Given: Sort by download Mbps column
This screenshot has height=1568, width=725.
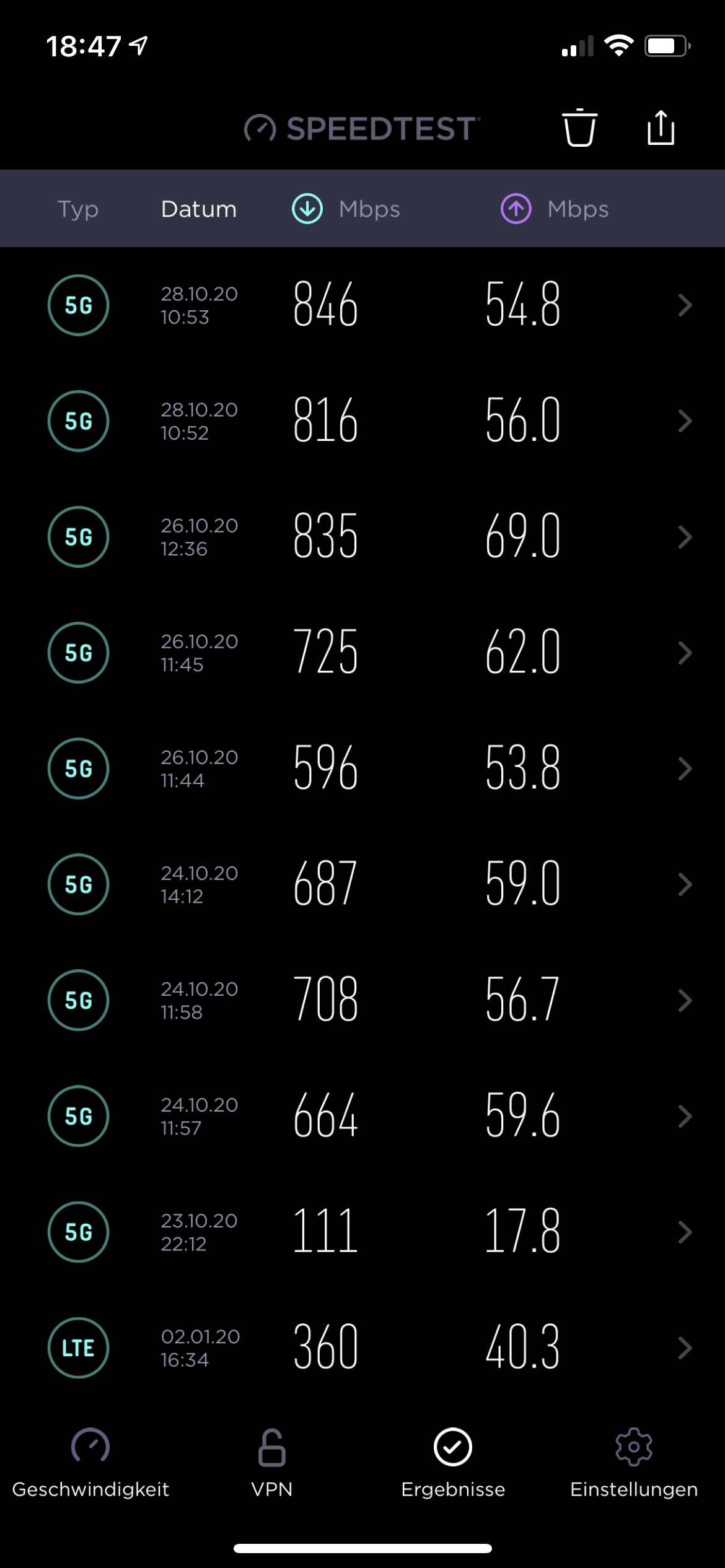Looking at the screenshot, I should click(346, 209).
